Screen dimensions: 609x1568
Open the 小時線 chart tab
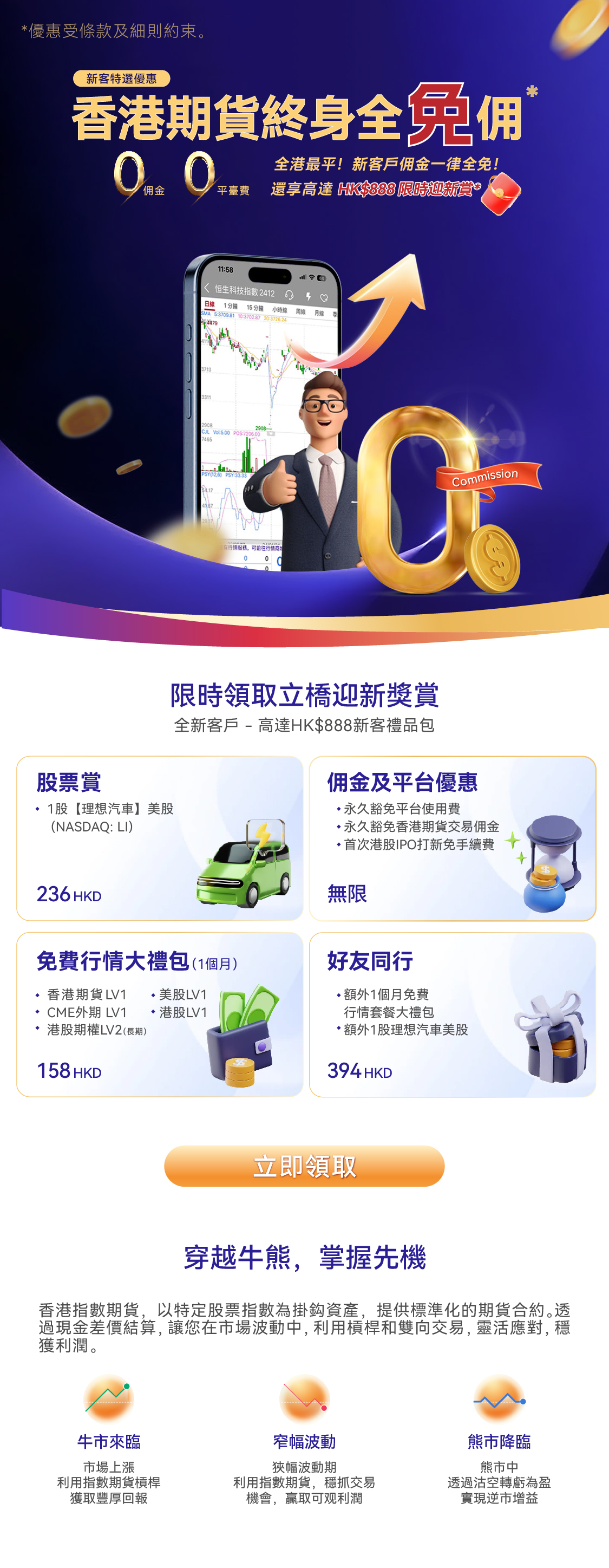click(279, 309)
